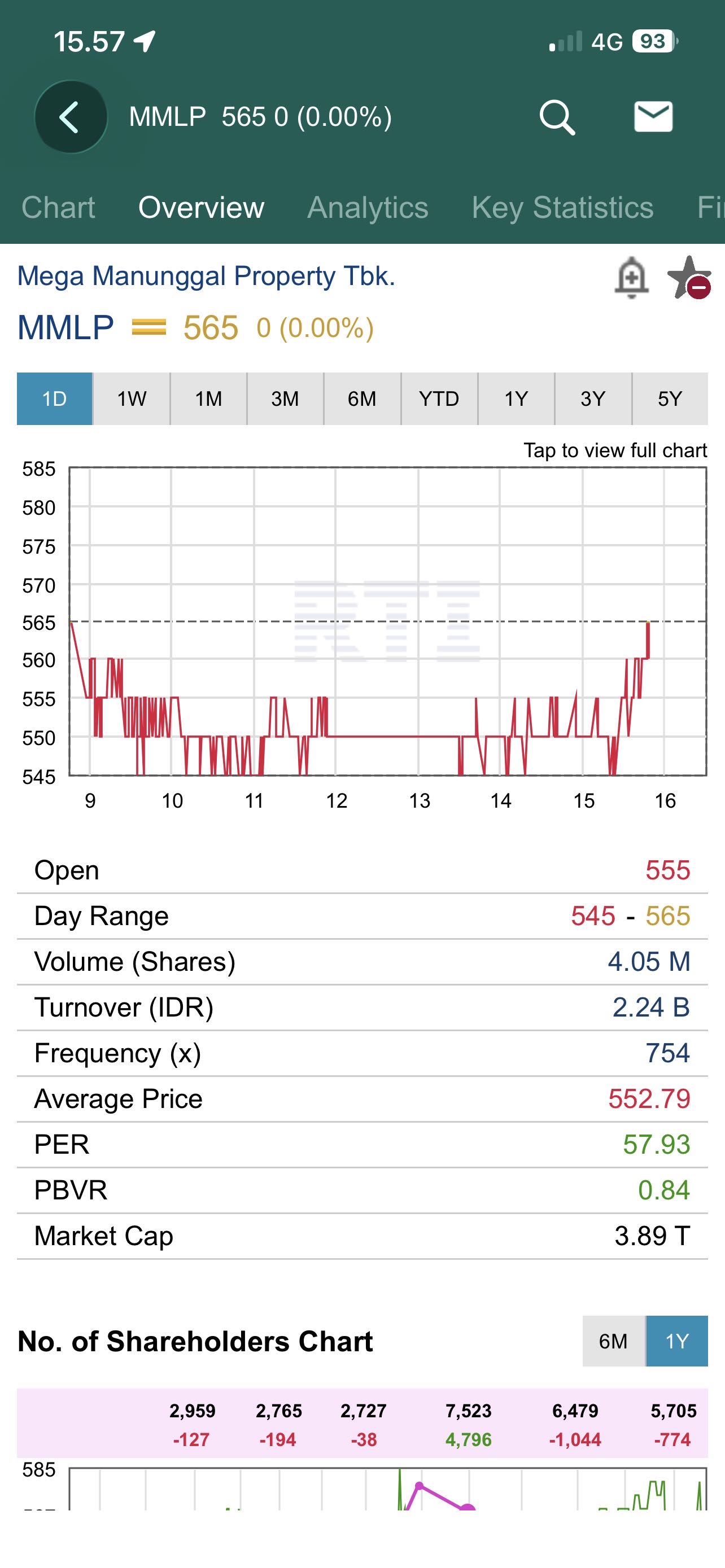Switch price chart to 3Y

click(593, 398)
